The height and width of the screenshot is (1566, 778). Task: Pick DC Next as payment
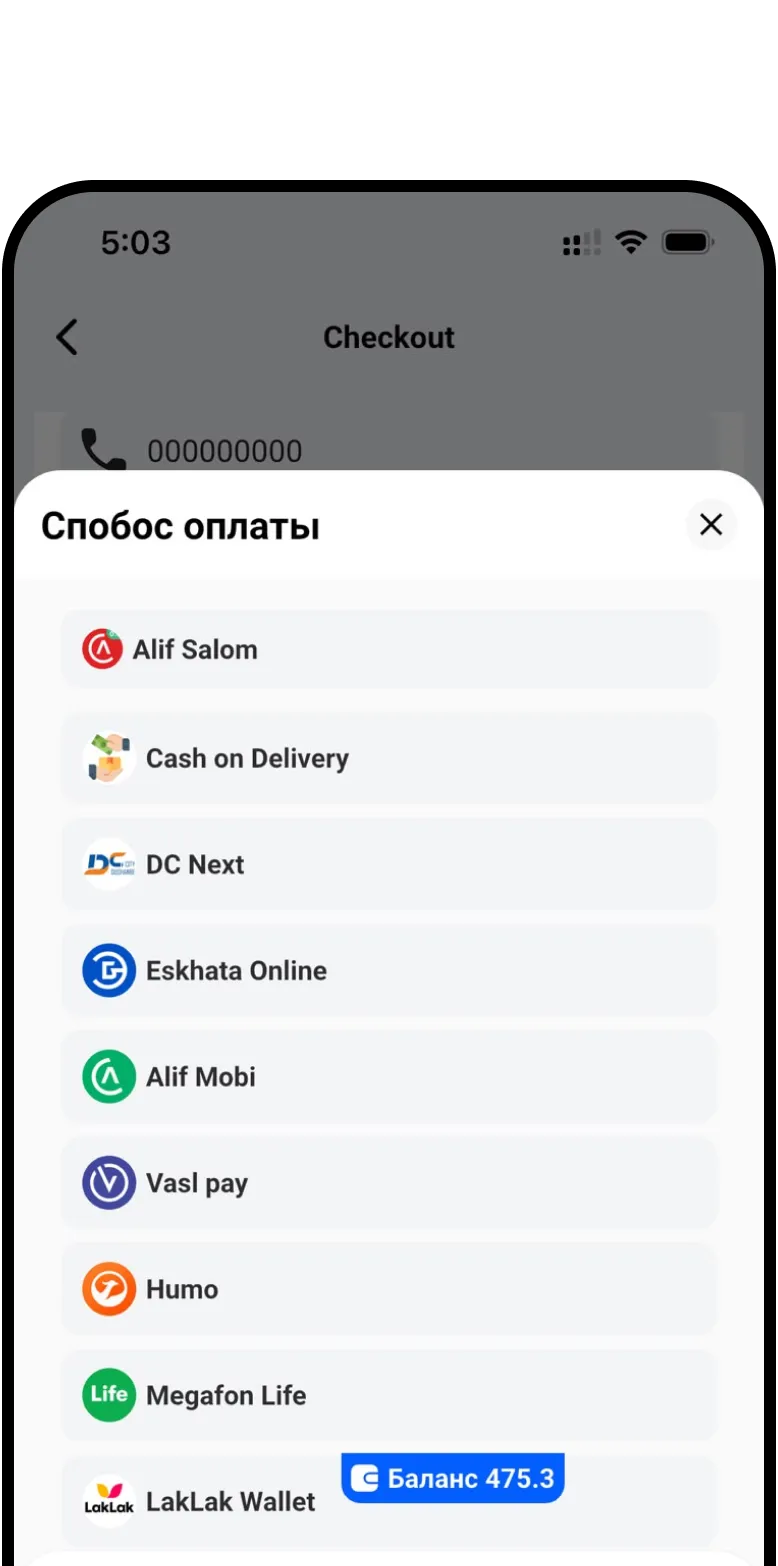389,864
